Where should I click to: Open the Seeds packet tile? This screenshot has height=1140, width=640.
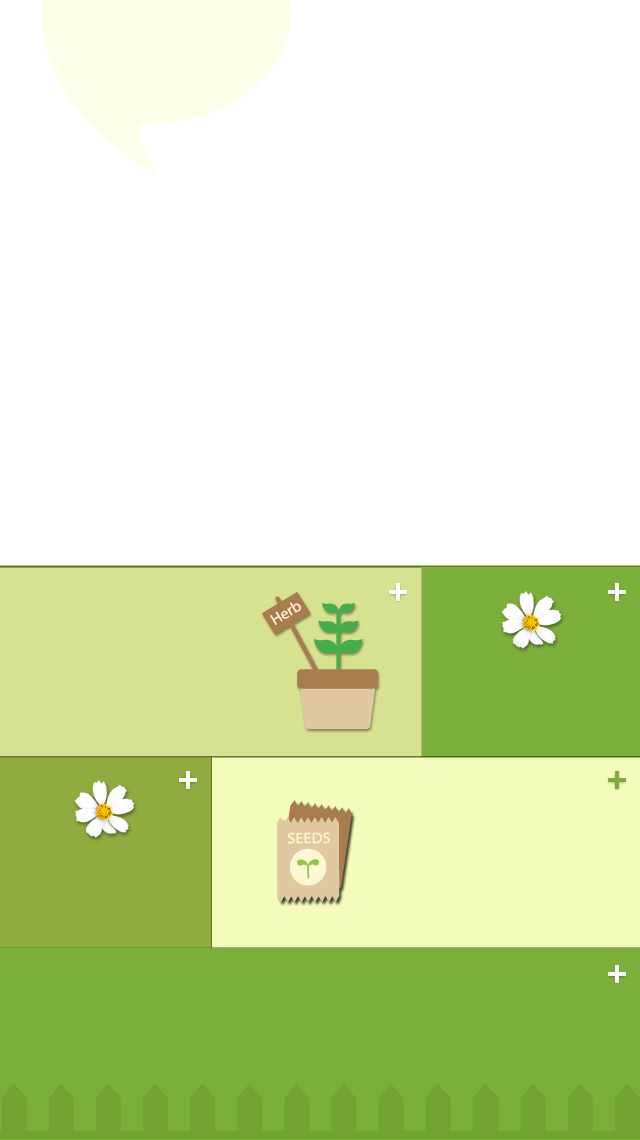pyautogui.click(x=314, y=853)
